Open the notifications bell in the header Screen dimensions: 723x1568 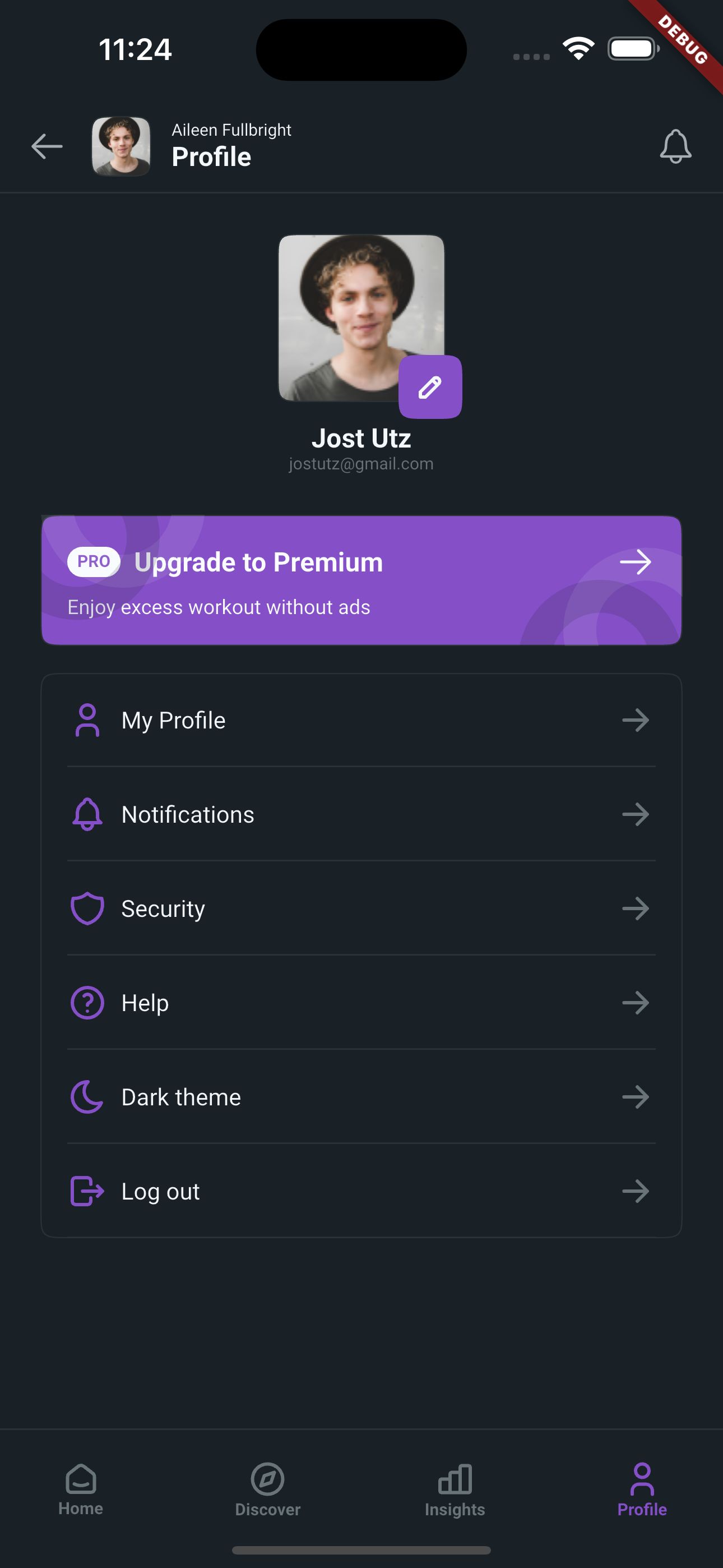[x=675, y=146]
